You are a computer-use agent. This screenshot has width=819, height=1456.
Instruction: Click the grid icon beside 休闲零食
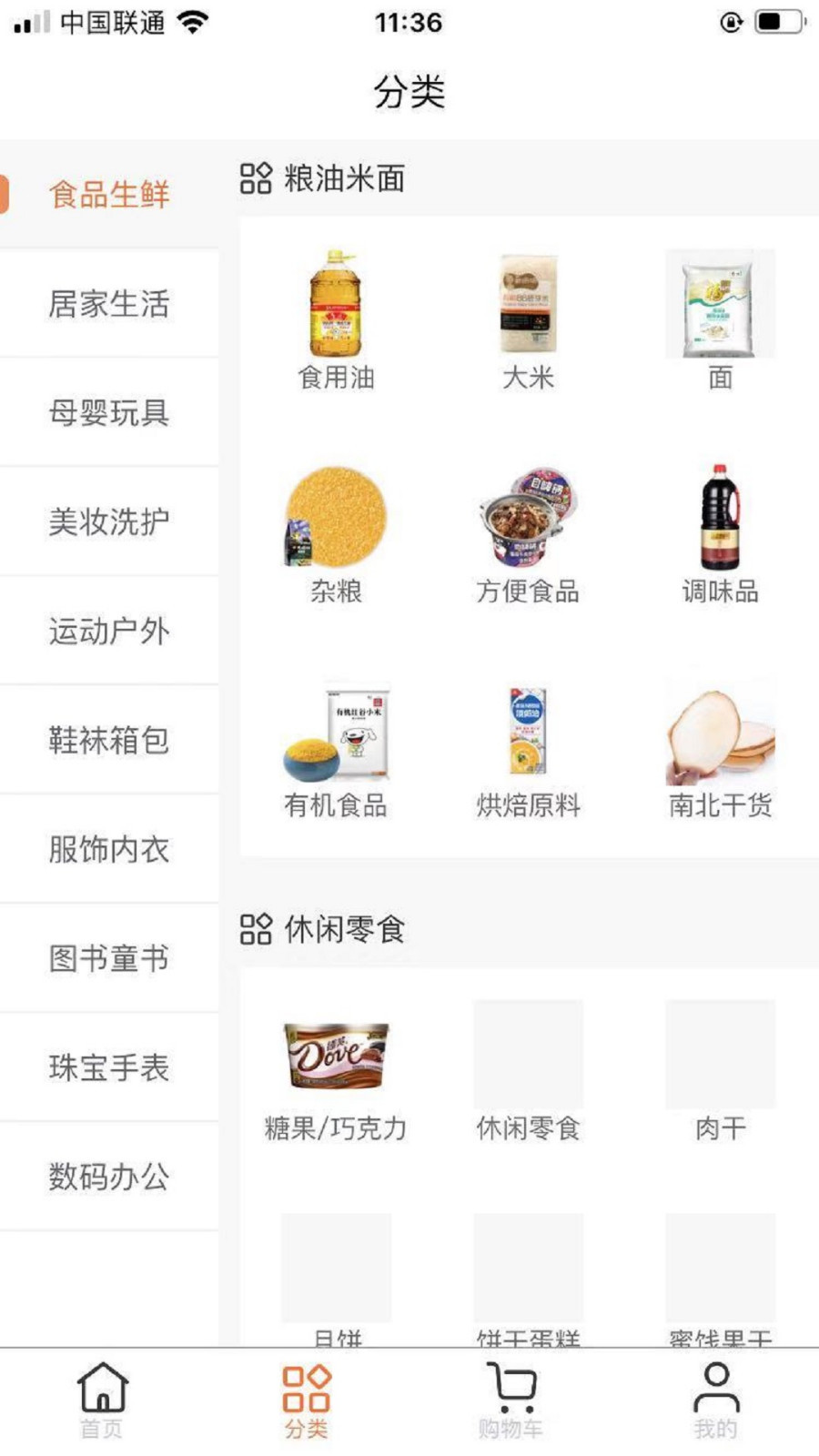click(x=255, y=930)
